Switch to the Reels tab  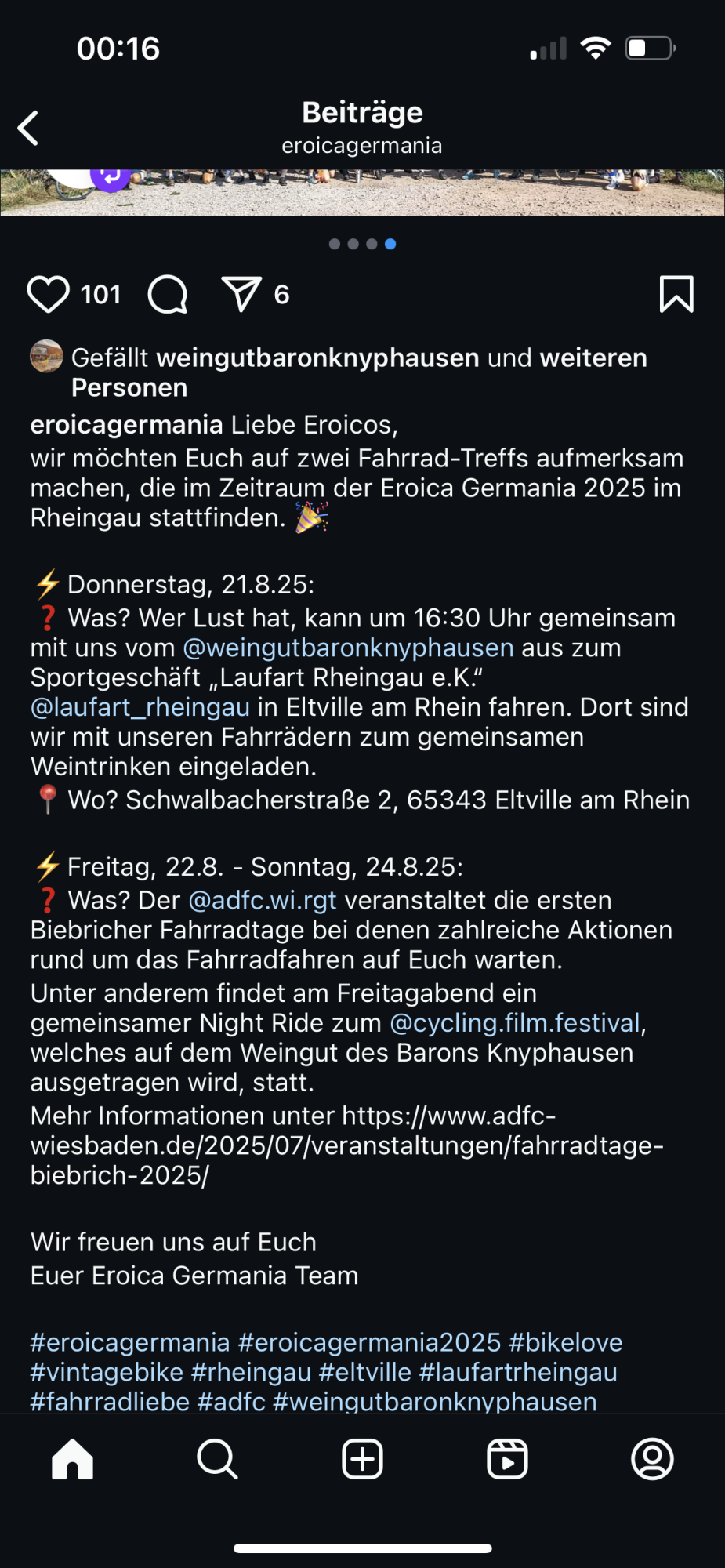point(507,1459)
